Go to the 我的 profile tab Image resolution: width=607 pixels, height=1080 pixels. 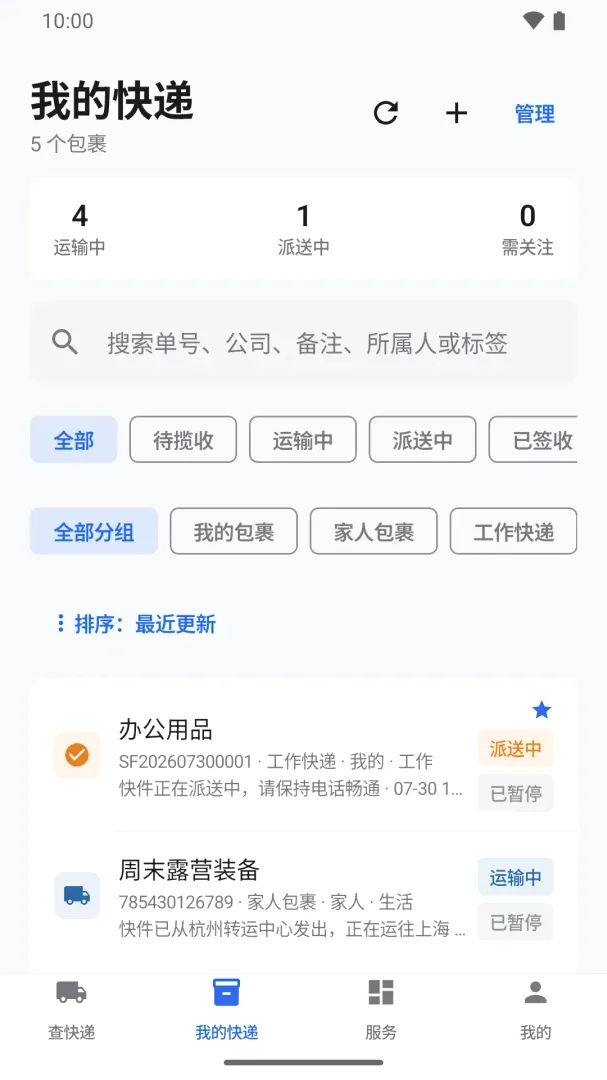(535, 1009)
